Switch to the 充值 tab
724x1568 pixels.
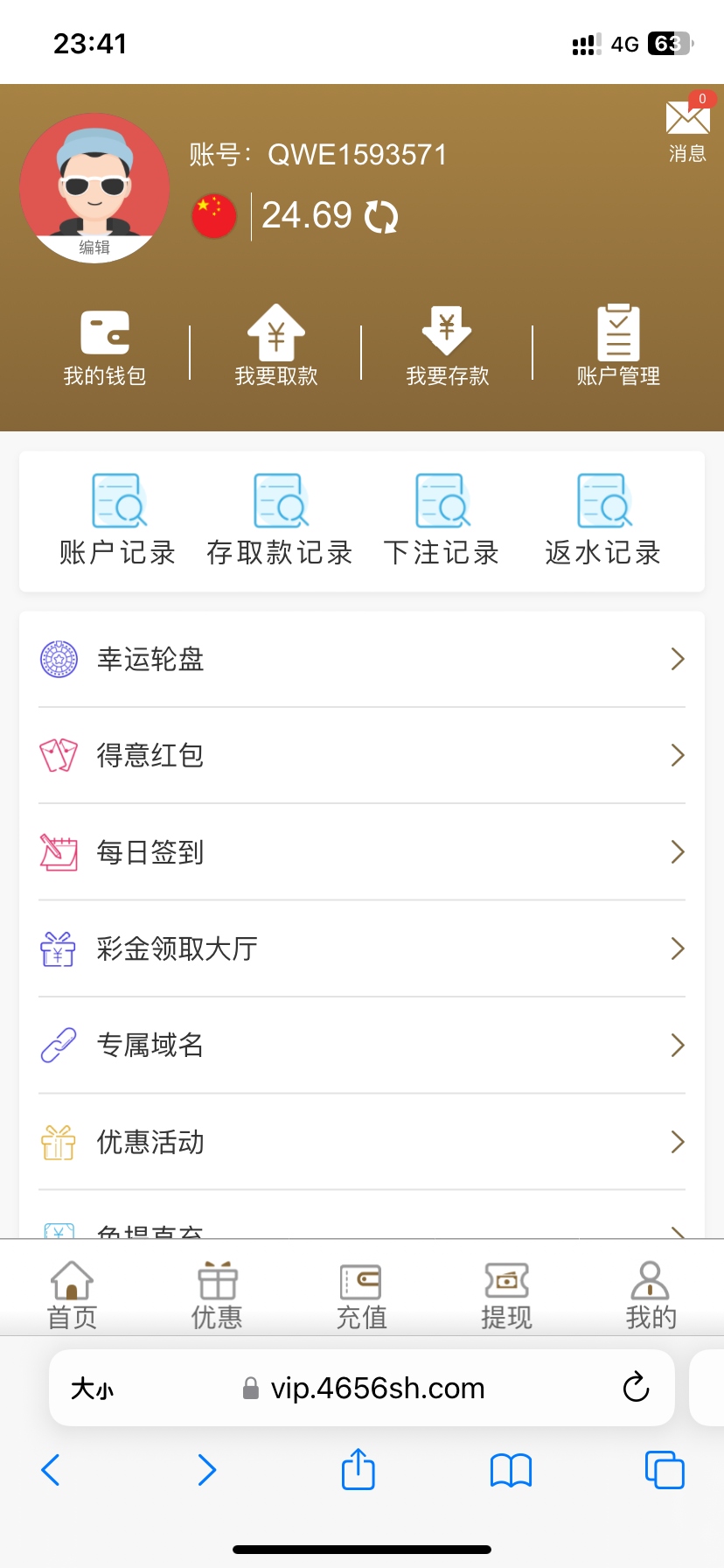tap(361, 1295)
